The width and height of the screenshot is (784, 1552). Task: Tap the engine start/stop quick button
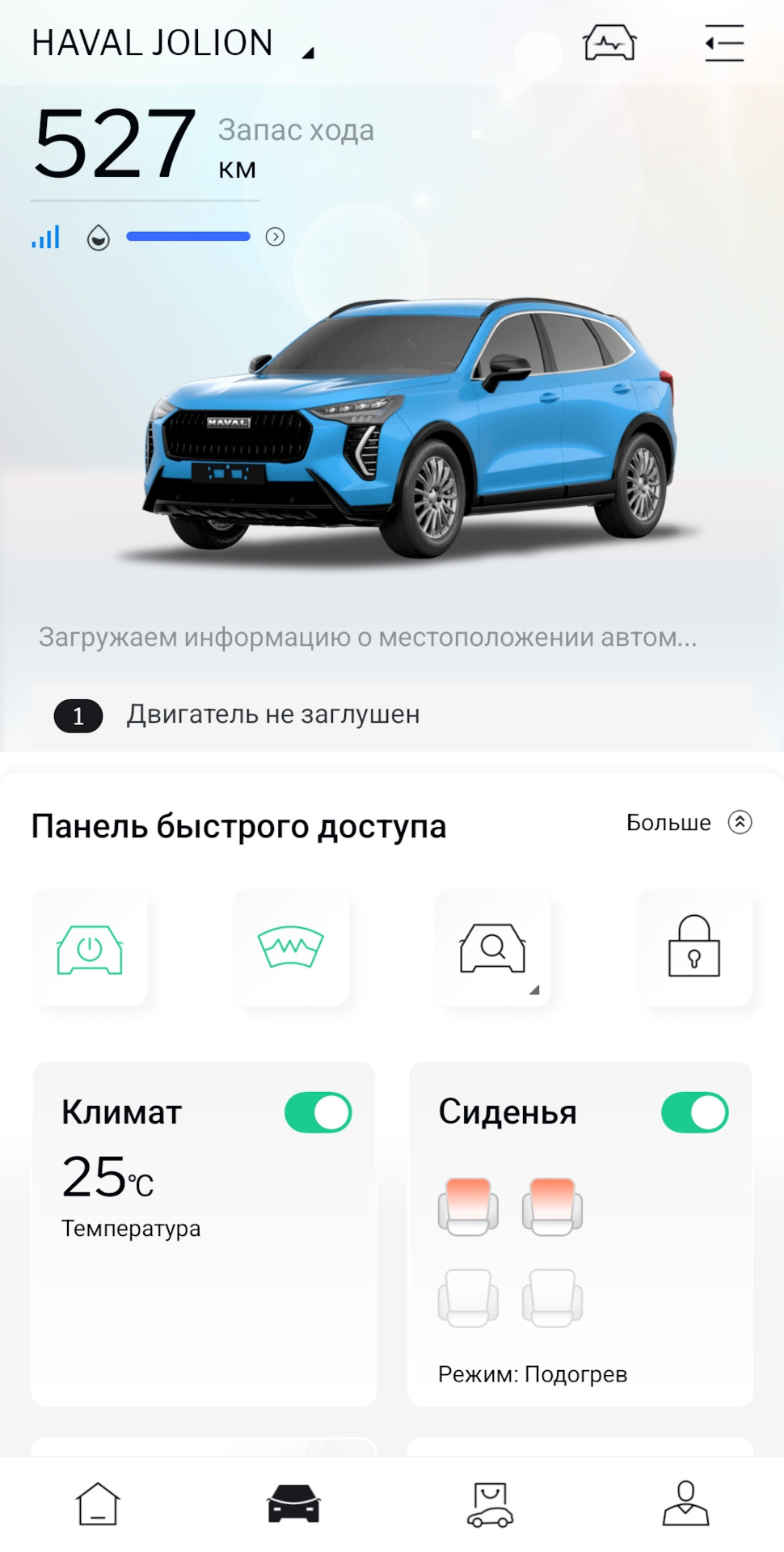[x=90, y=948]
